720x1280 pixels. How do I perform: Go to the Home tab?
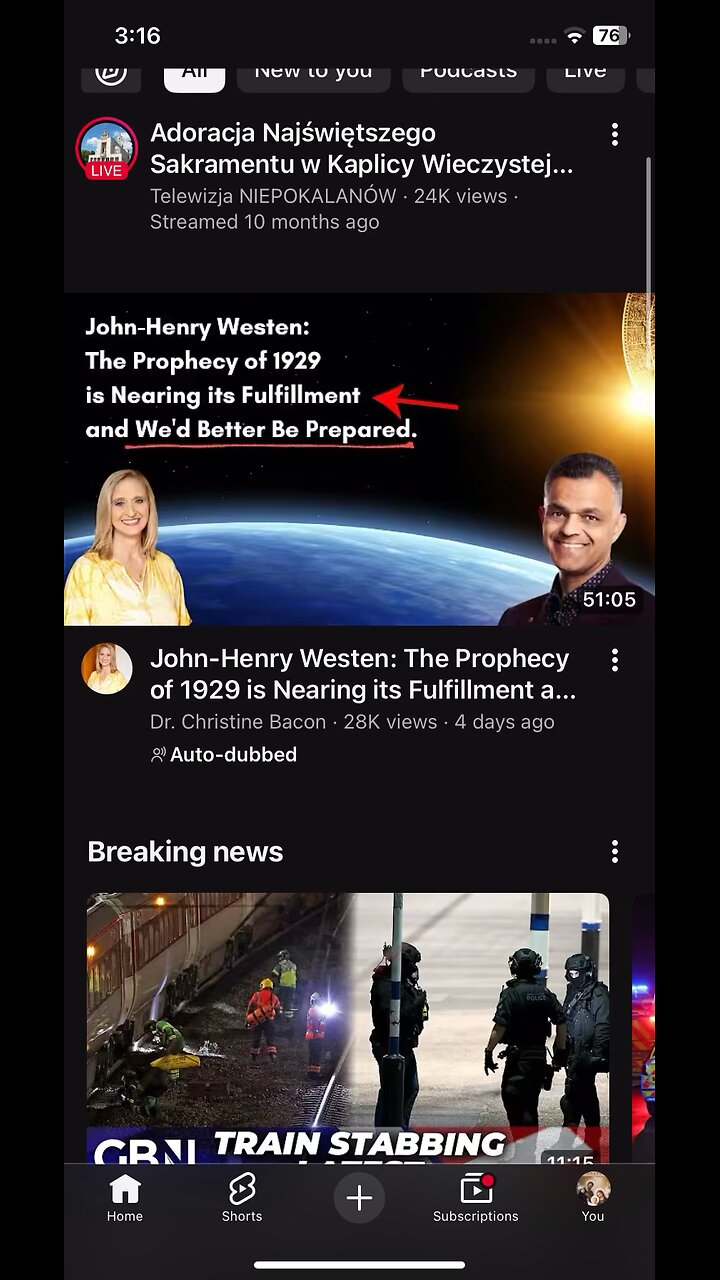tap(125, 1198)
